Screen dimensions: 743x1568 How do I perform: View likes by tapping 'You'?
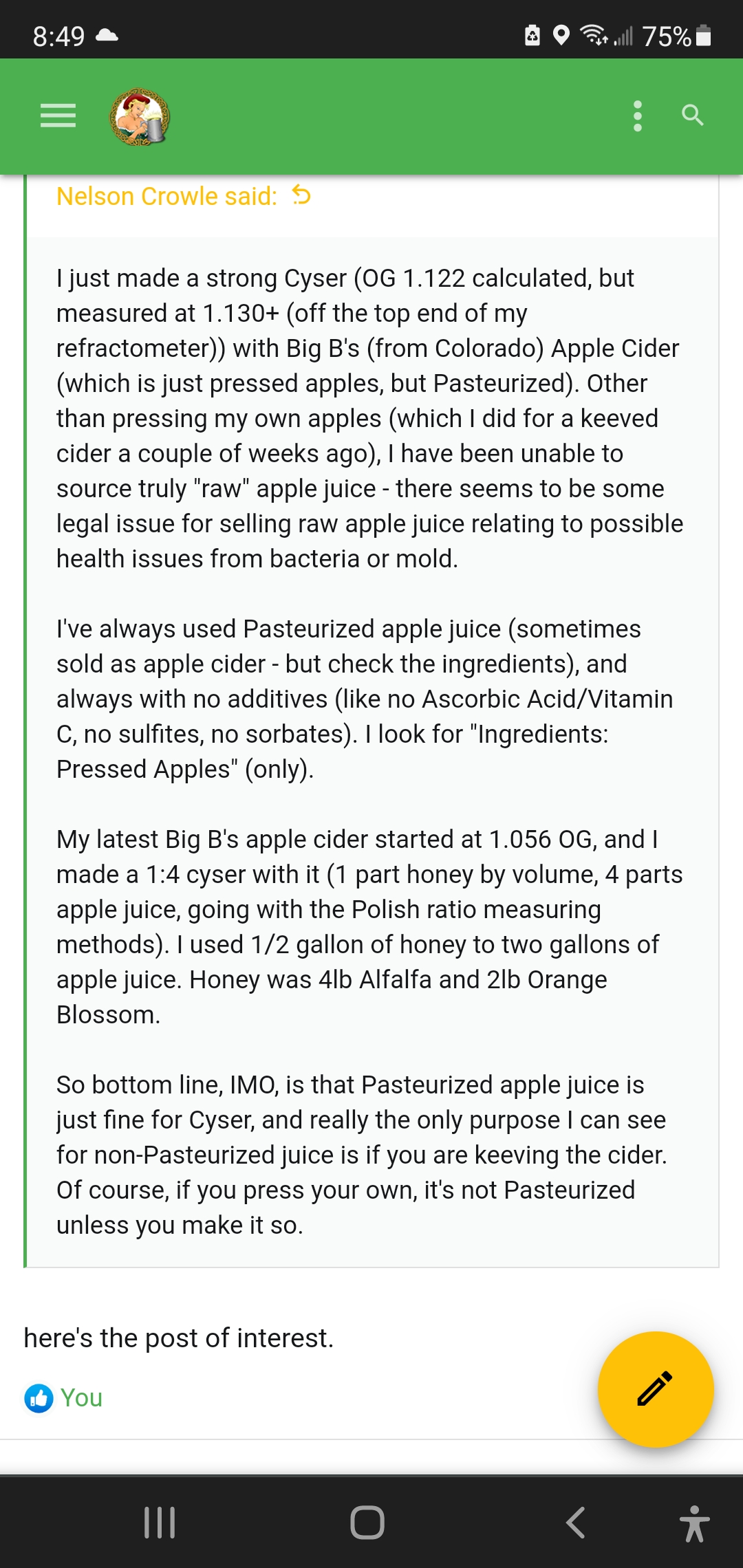tap(81, 1397)
